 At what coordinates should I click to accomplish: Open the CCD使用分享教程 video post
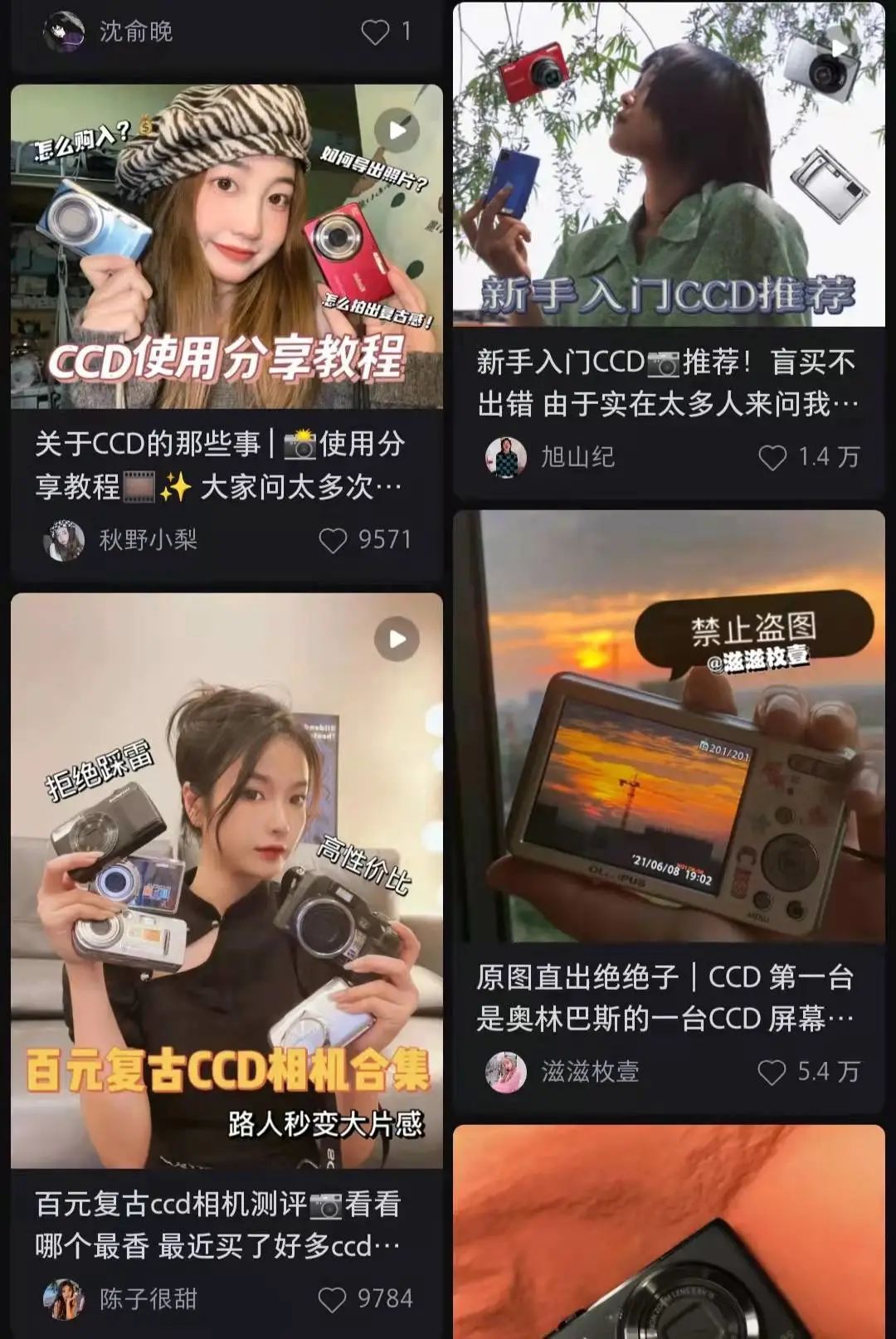[226, 246]
